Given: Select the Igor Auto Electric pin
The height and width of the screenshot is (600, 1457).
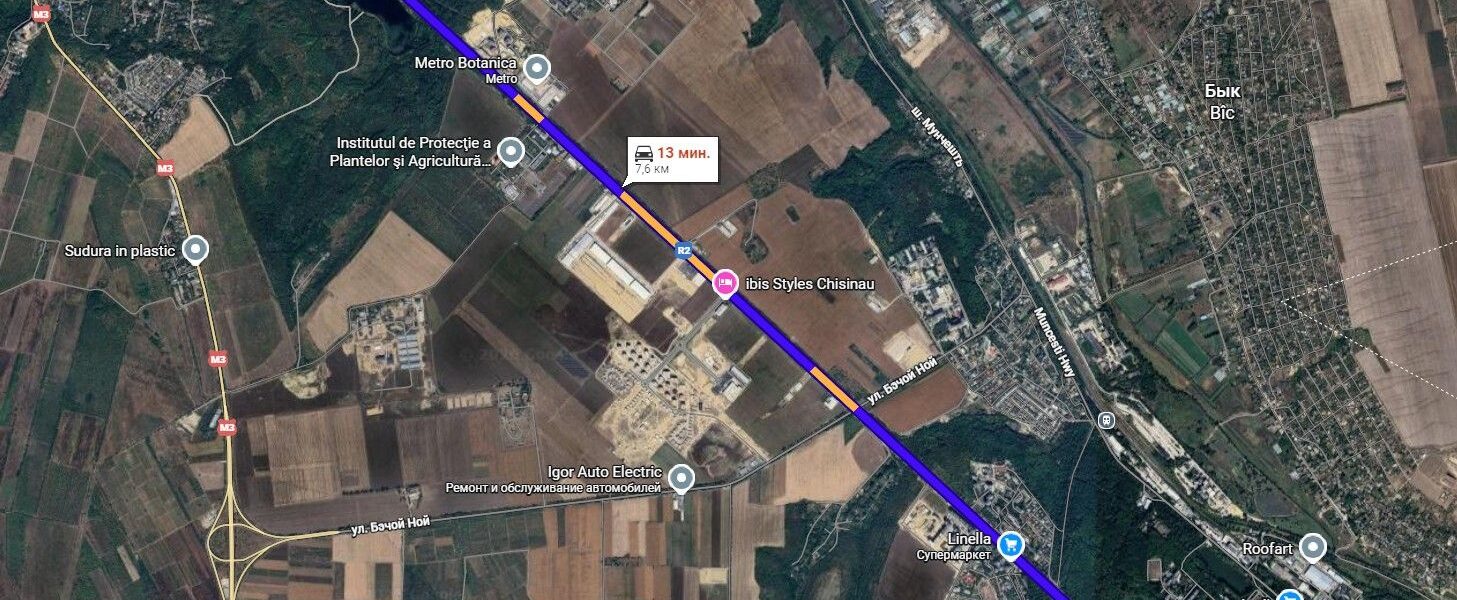Looking at the screenshot, I should click(x=682, y=479).
